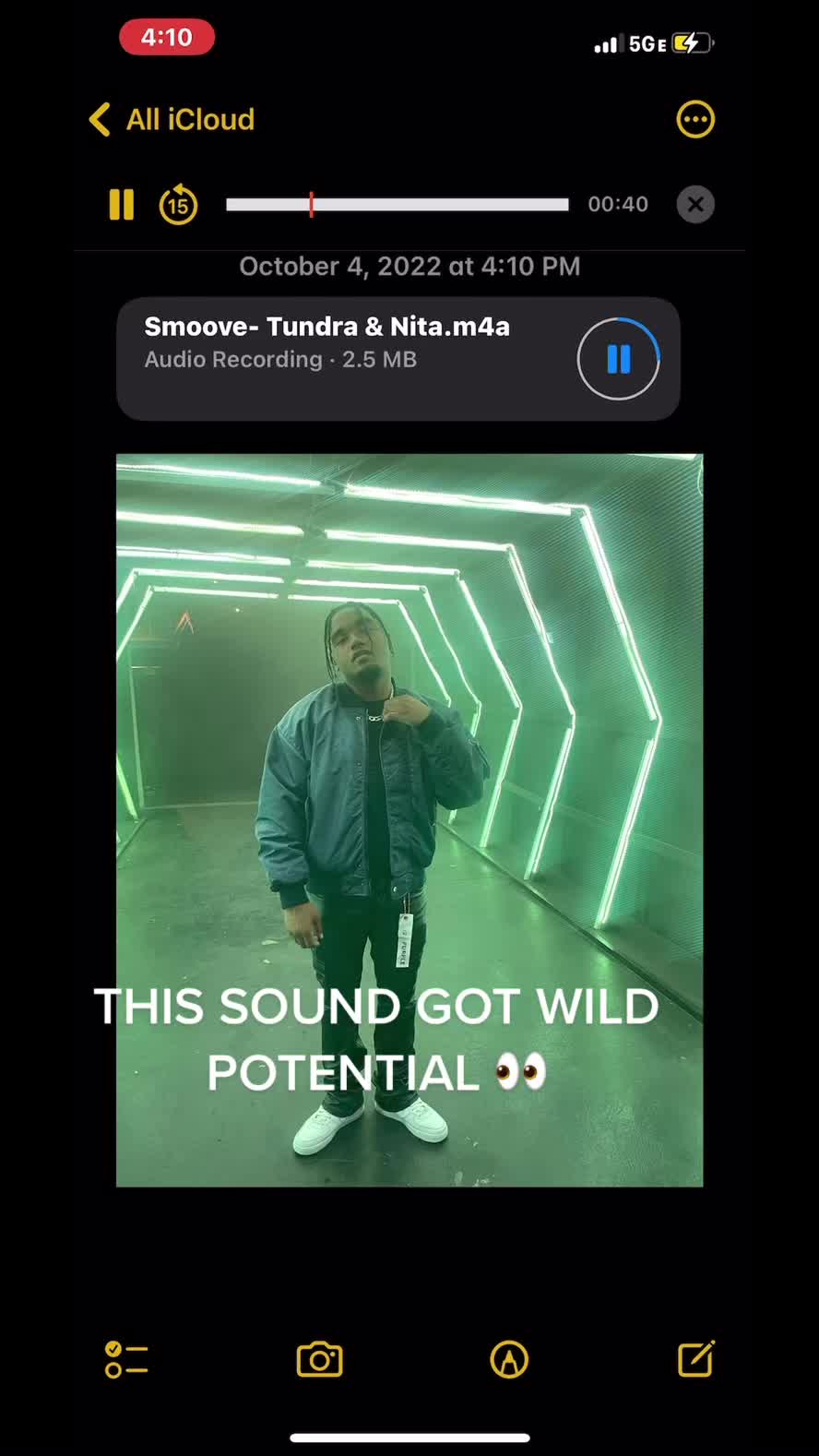Compose a new note
Image resolution: width=819 pixels, height=1456 pixels.
click(696, 1359)
